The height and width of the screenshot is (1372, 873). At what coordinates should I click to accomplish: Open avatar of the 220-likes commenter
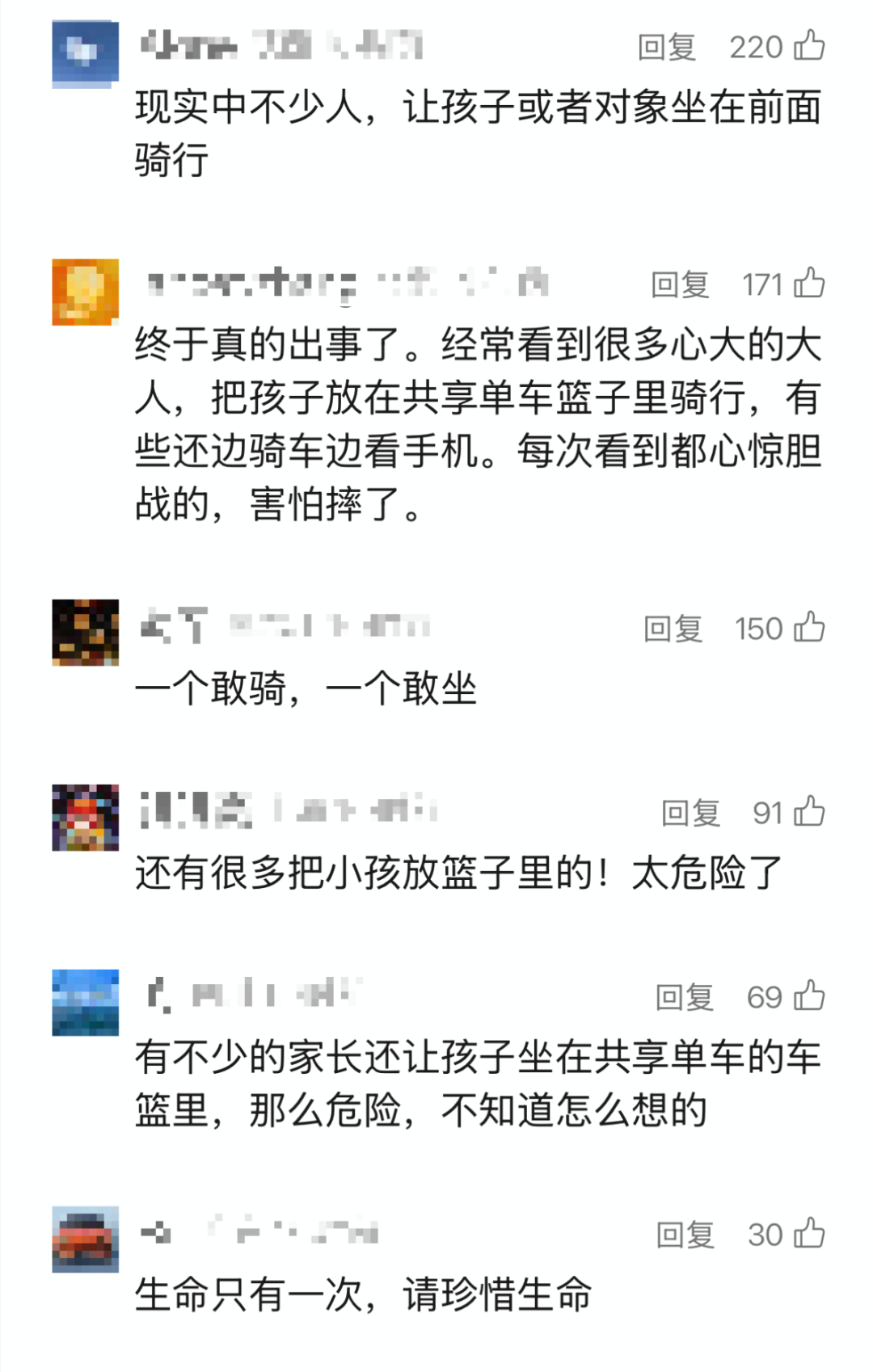point(85,53)
